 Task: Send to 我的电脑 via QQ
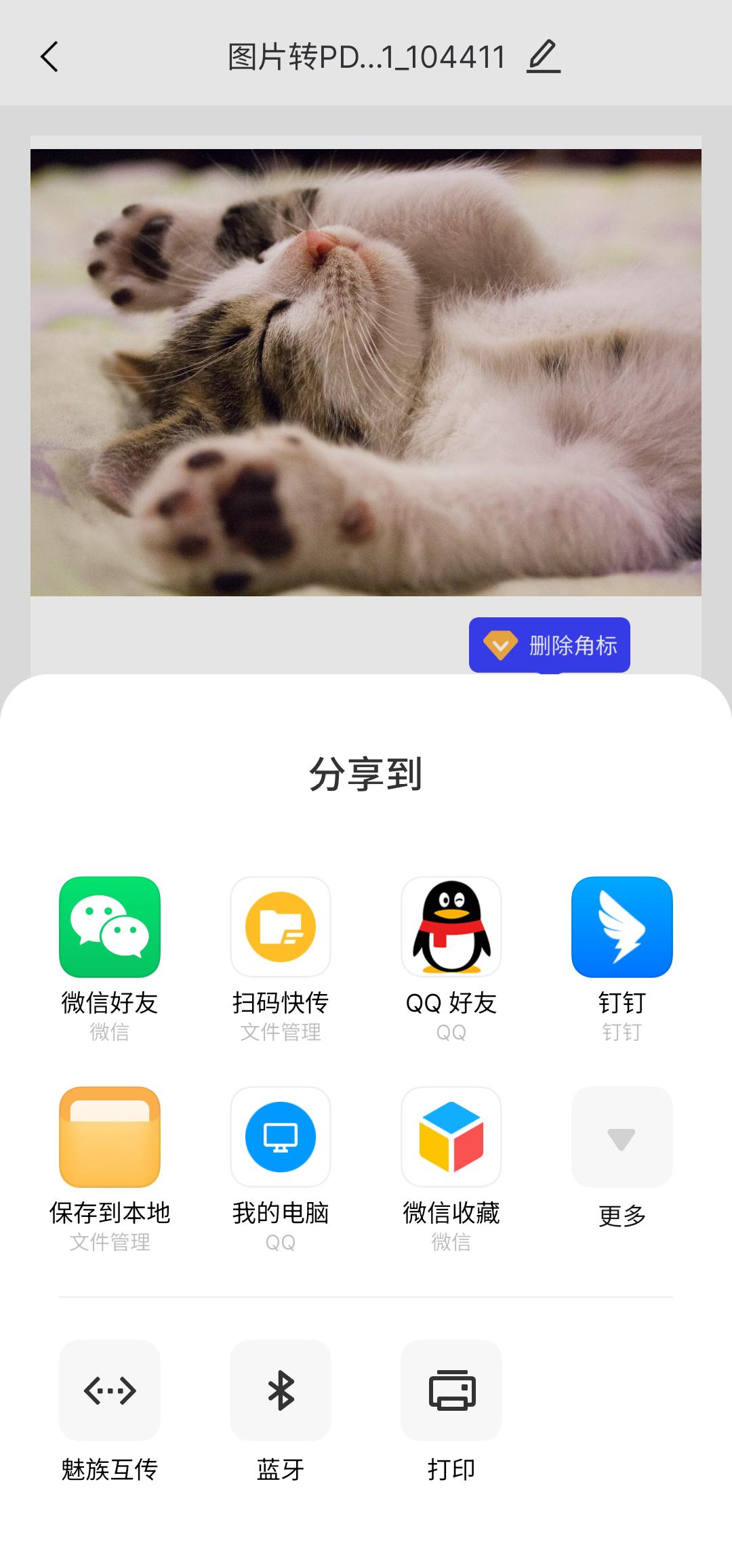point(281,1137)
